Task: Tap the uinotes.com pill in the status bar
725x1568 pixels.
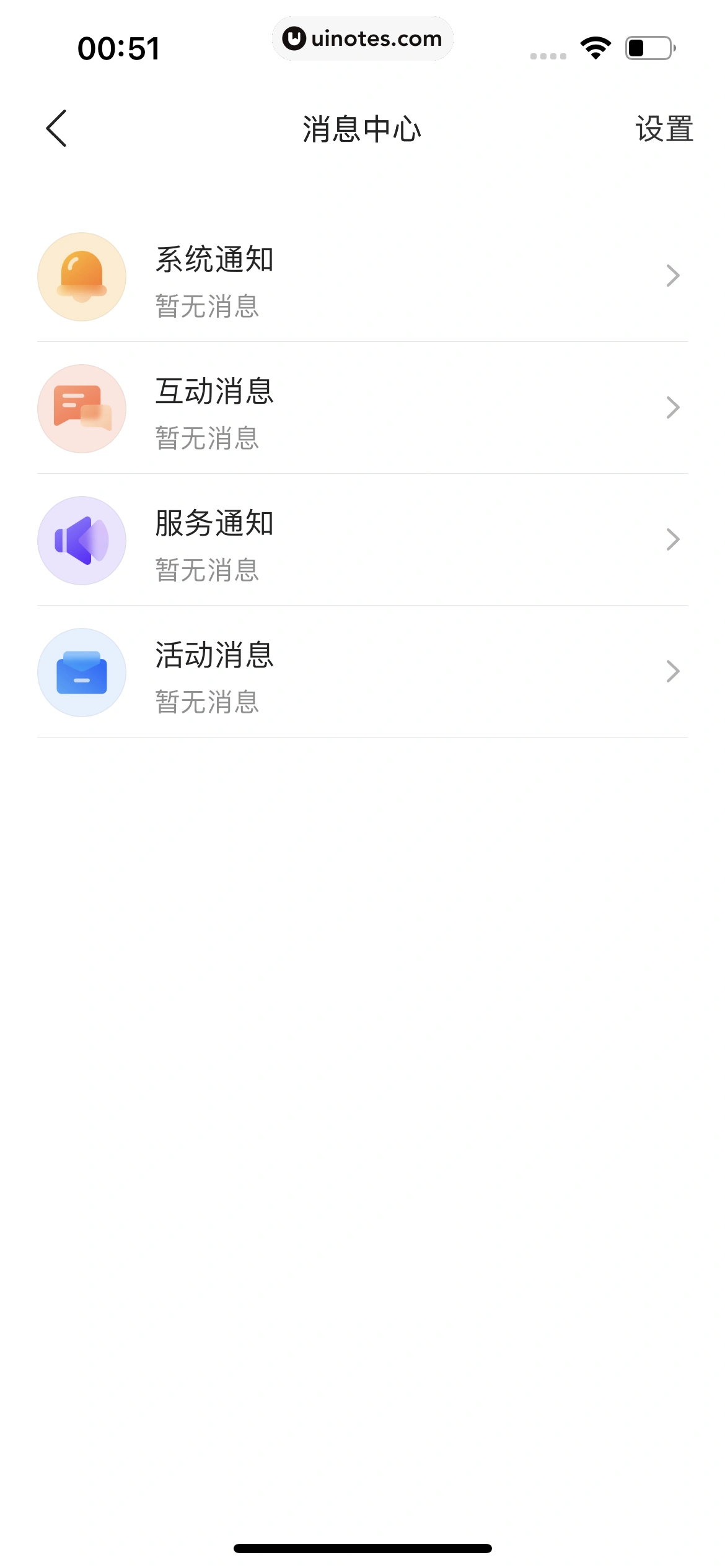Action: tap(362, 38)
